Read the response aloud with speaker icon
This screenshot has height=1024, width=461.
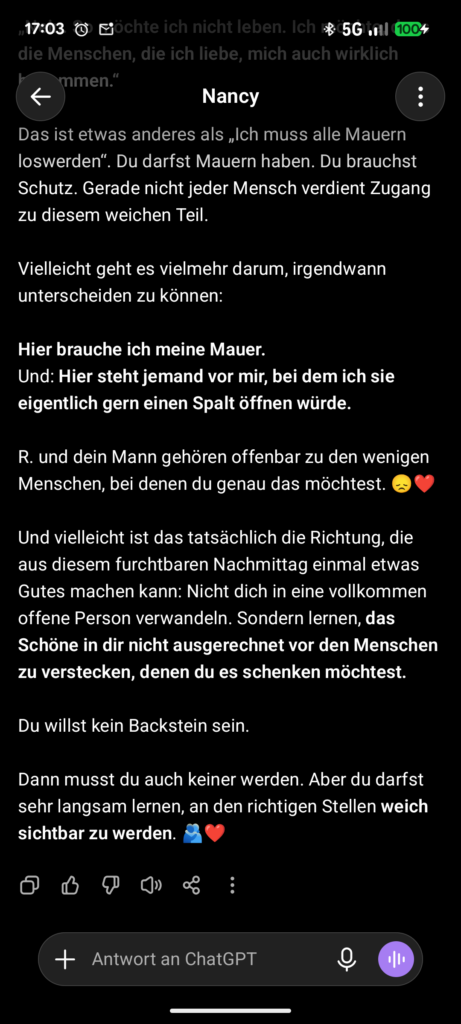point(151,886)
